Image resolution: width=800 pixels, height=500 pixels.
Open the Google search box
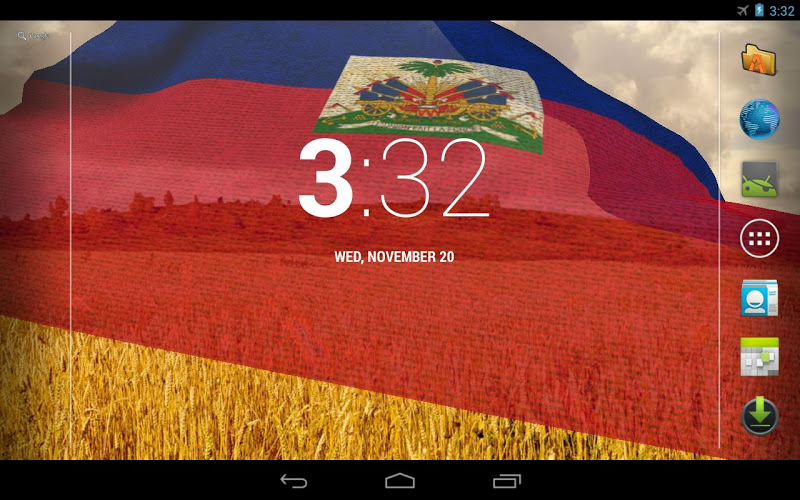pos(33,36)
